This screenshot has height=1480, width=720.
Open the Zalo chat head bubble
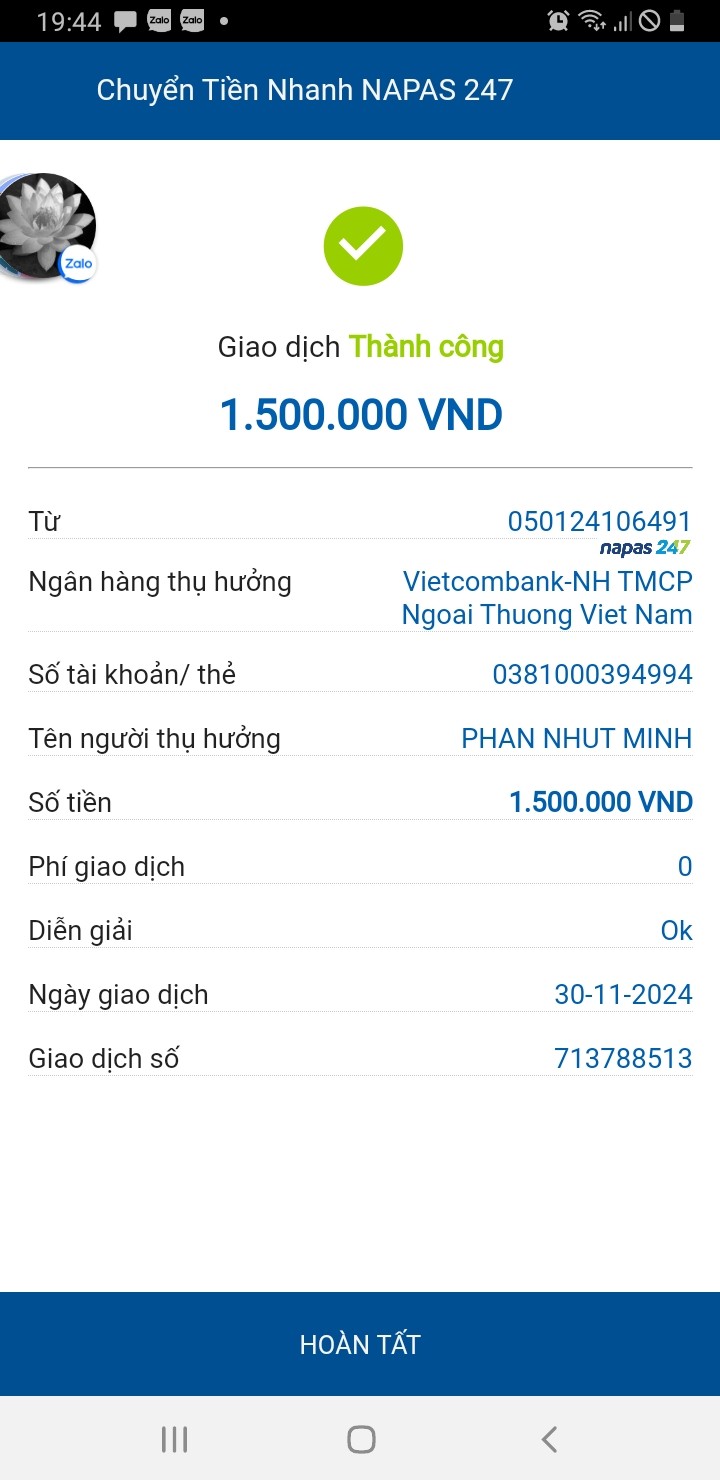46,226
